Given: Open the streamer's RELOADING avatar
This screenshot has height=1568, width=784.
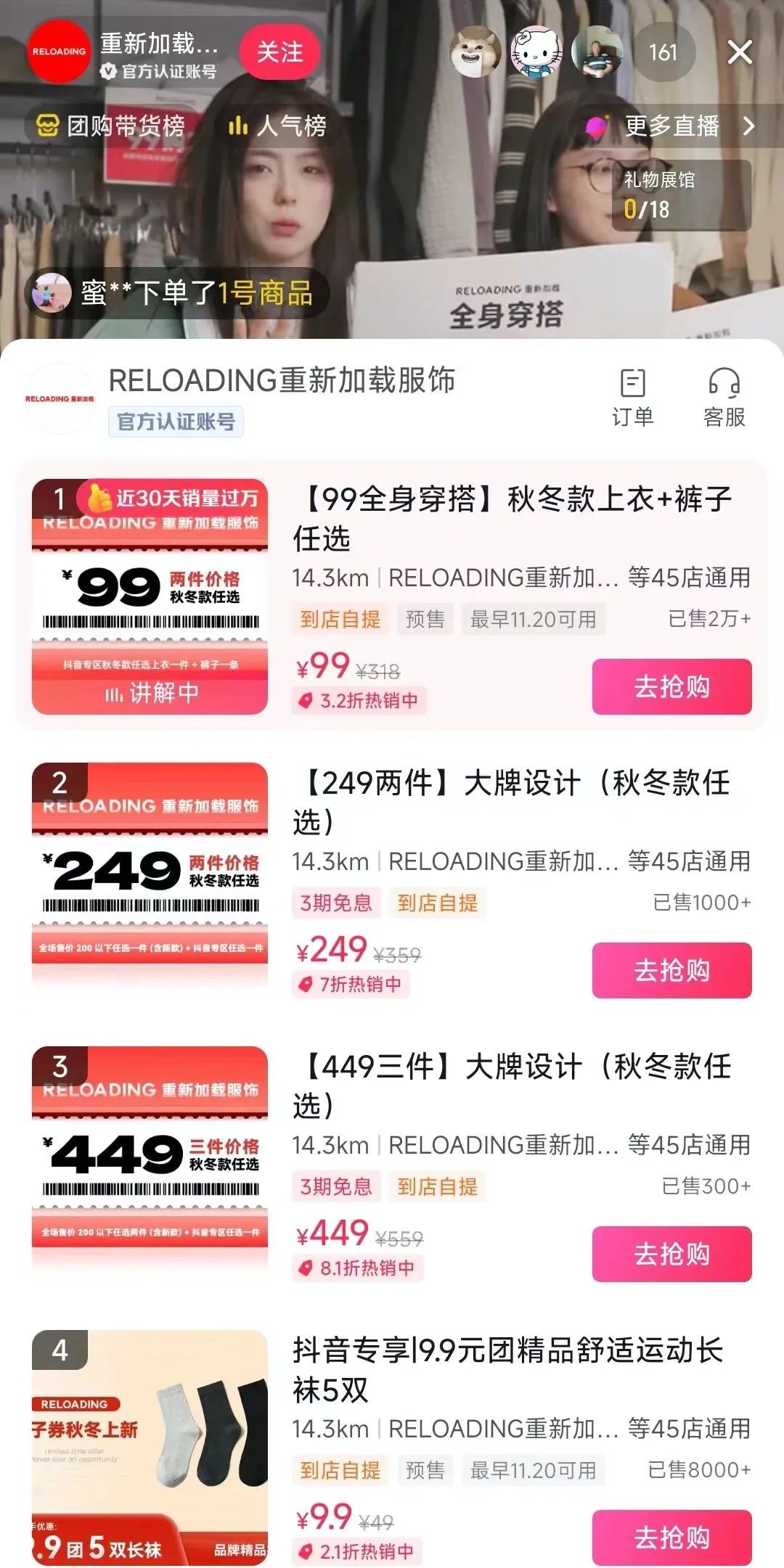Looking at the screenshot, I should click(x=59, y=52).
